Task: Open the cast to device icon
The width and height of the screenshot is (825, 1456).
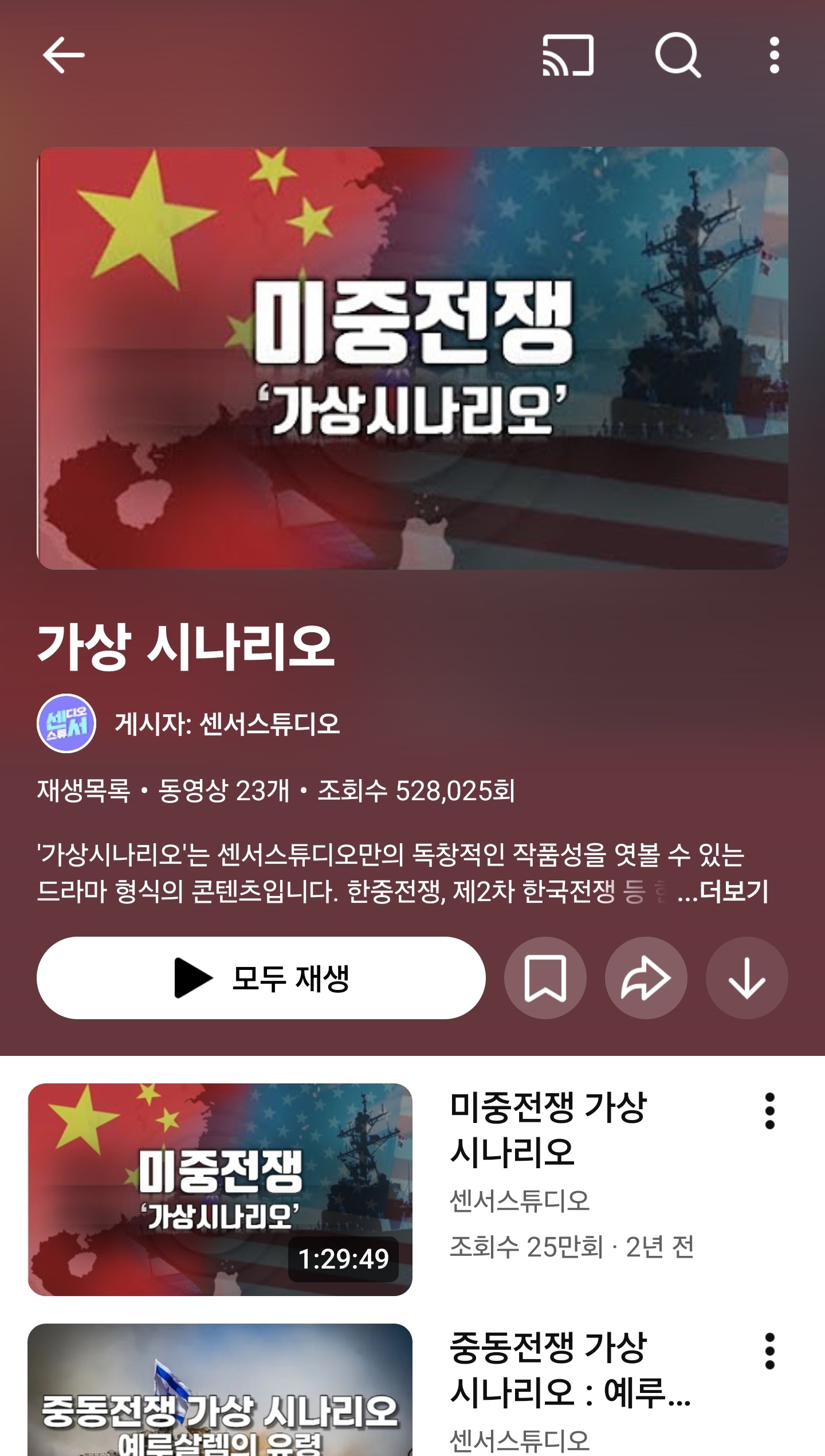Action: [568, 56]
